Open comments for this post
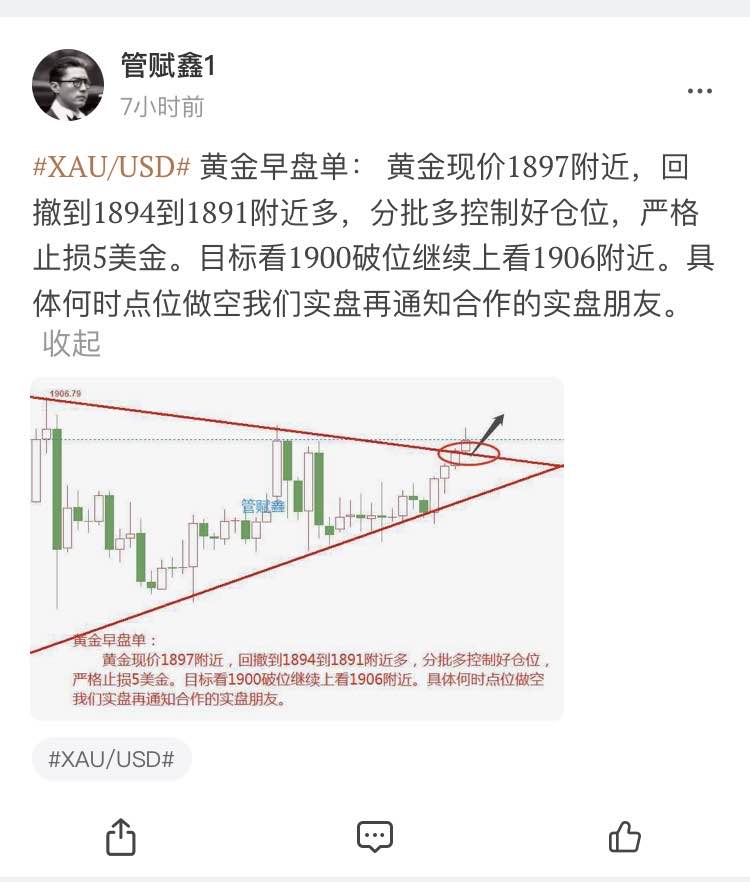The height and width of the screenshot is (882, 750). click(375, 837)
